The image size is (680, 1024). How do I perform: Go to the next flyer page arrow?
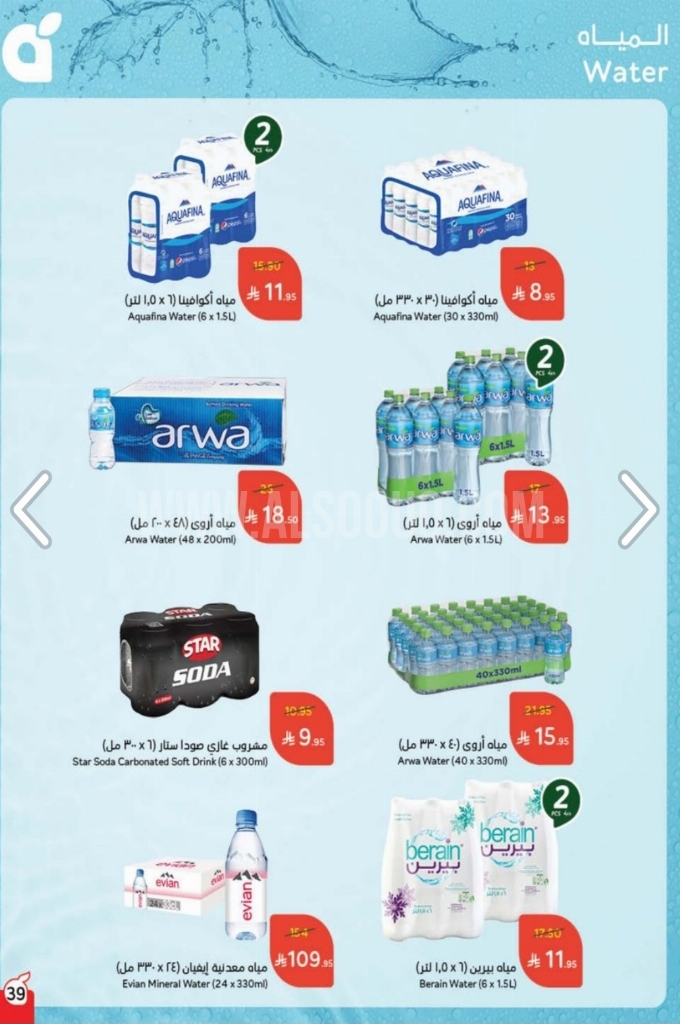pos(637,509)
